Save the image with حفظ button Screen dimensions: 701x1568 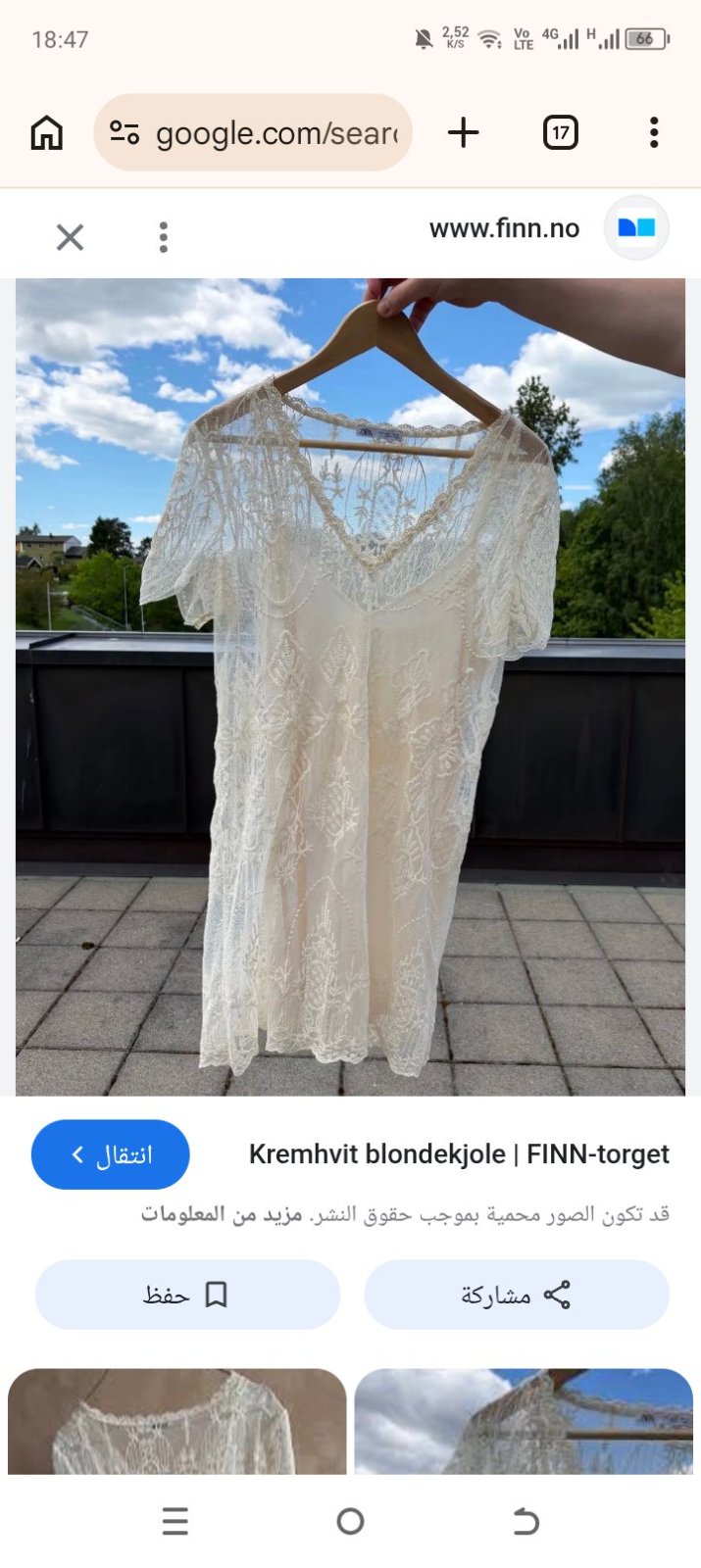click(187, 1295)
